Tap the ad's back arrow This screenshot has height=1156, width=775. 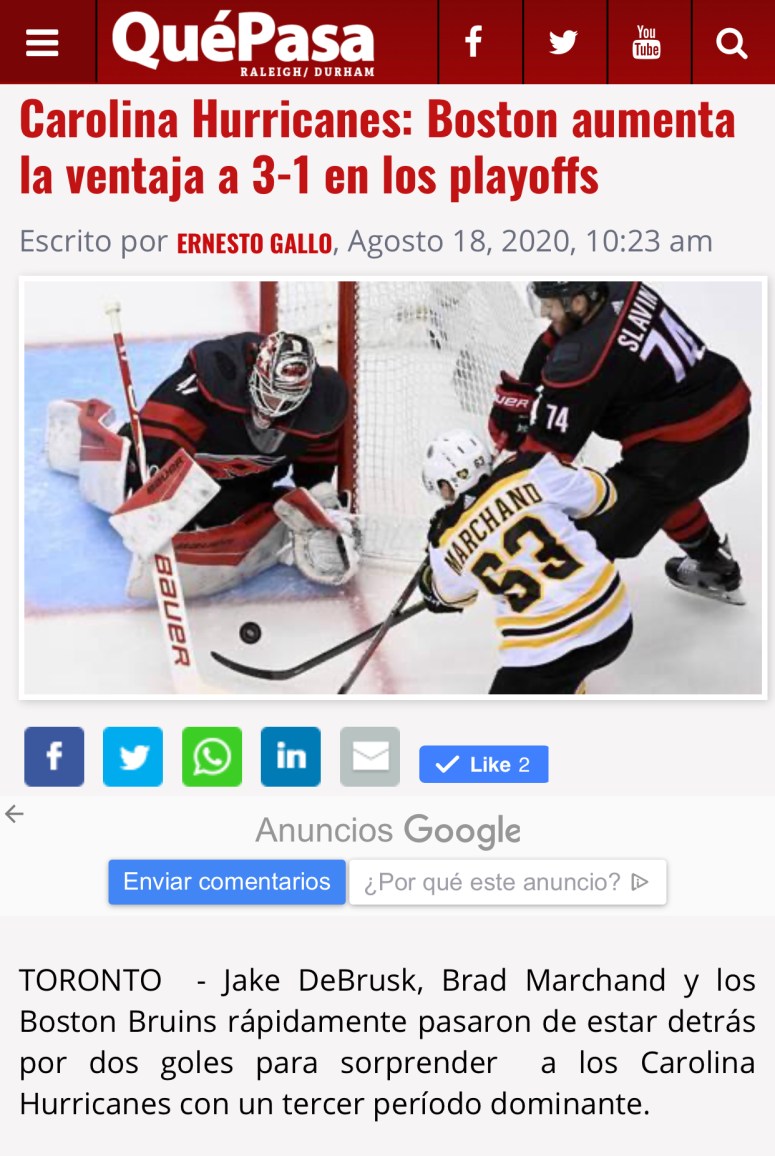click(x=14, y=814)
